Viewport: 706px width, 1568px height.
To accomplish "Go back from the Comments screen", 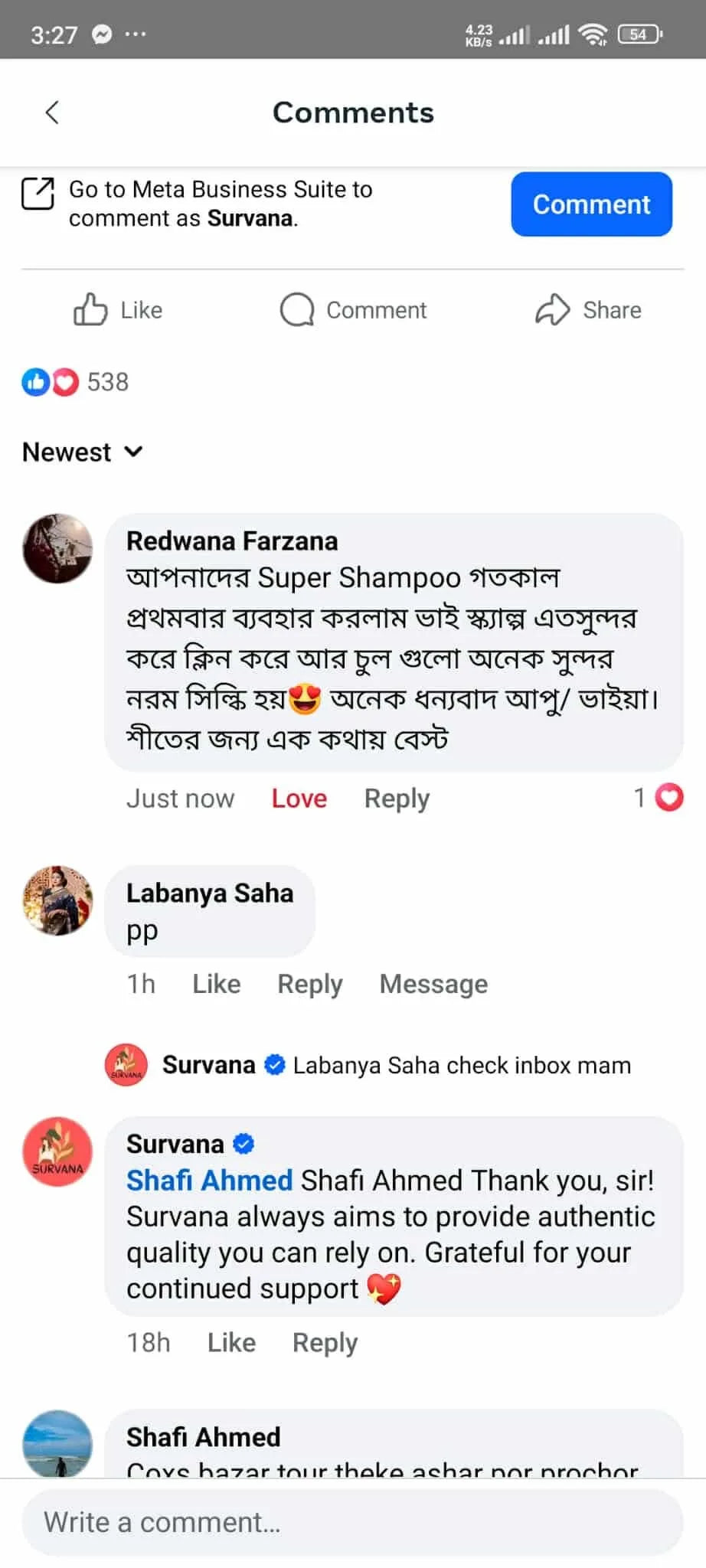I will pos(52,113).
